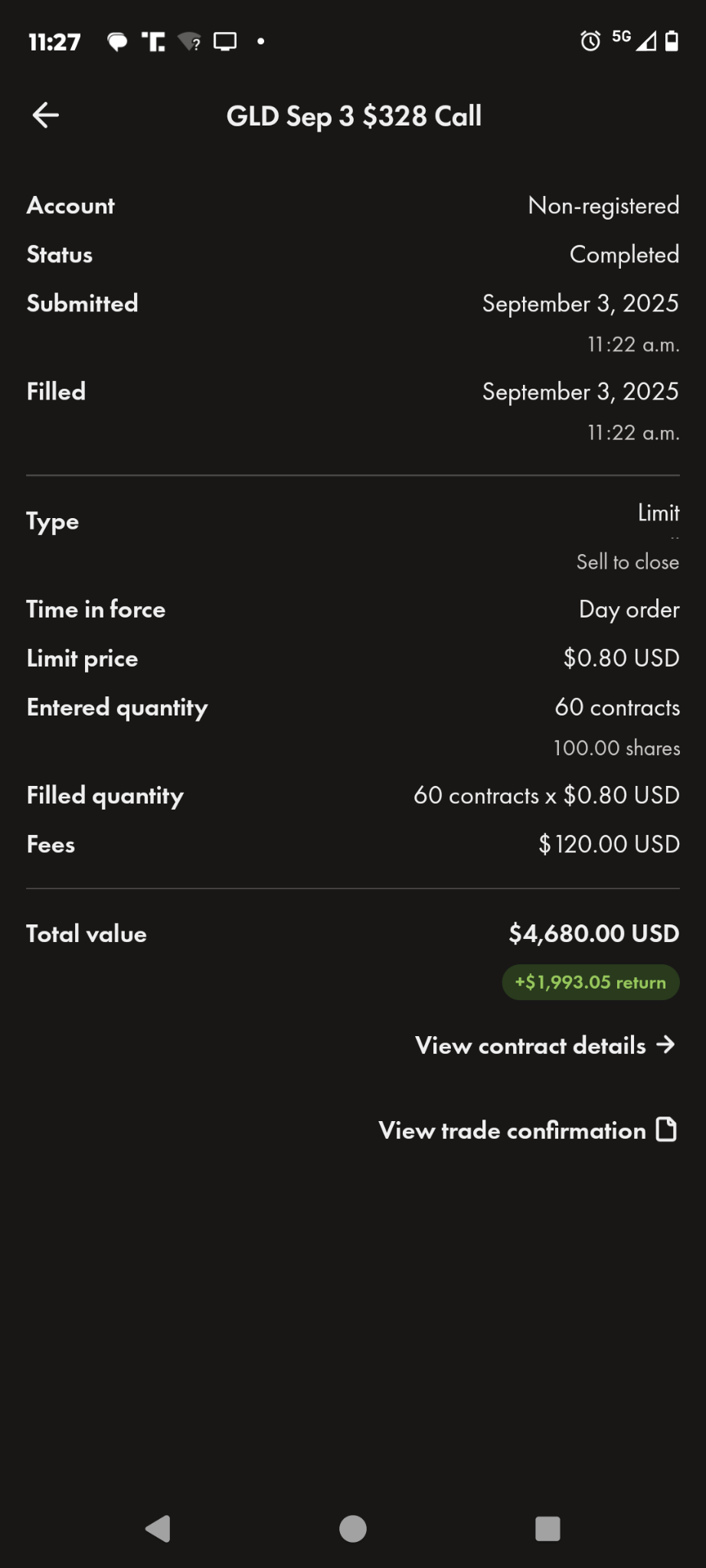Go back using the top arrow
This screenshot has width=706, height=1568.
tap(46, 116)
